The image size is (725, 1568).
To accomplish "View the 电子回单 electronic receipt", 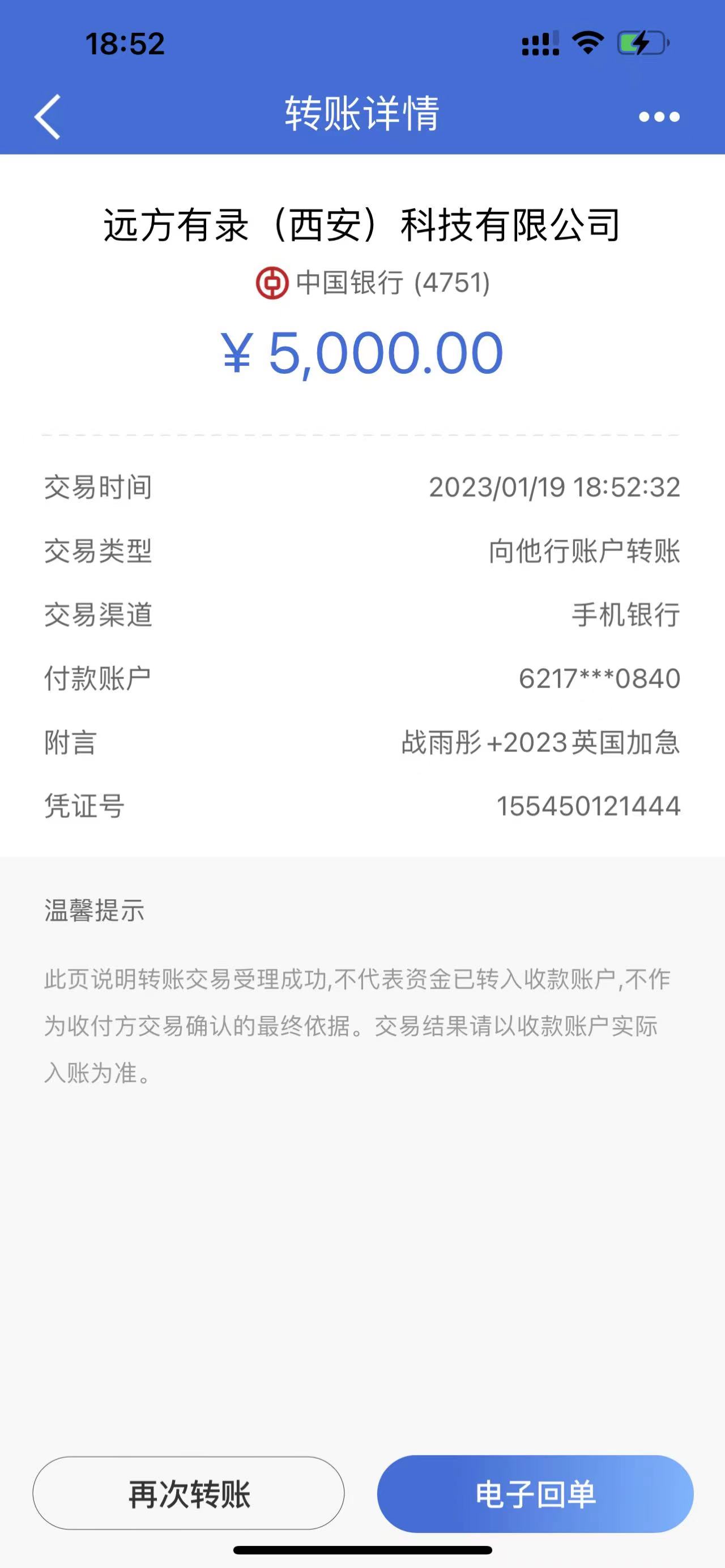I will [535, 1494].
